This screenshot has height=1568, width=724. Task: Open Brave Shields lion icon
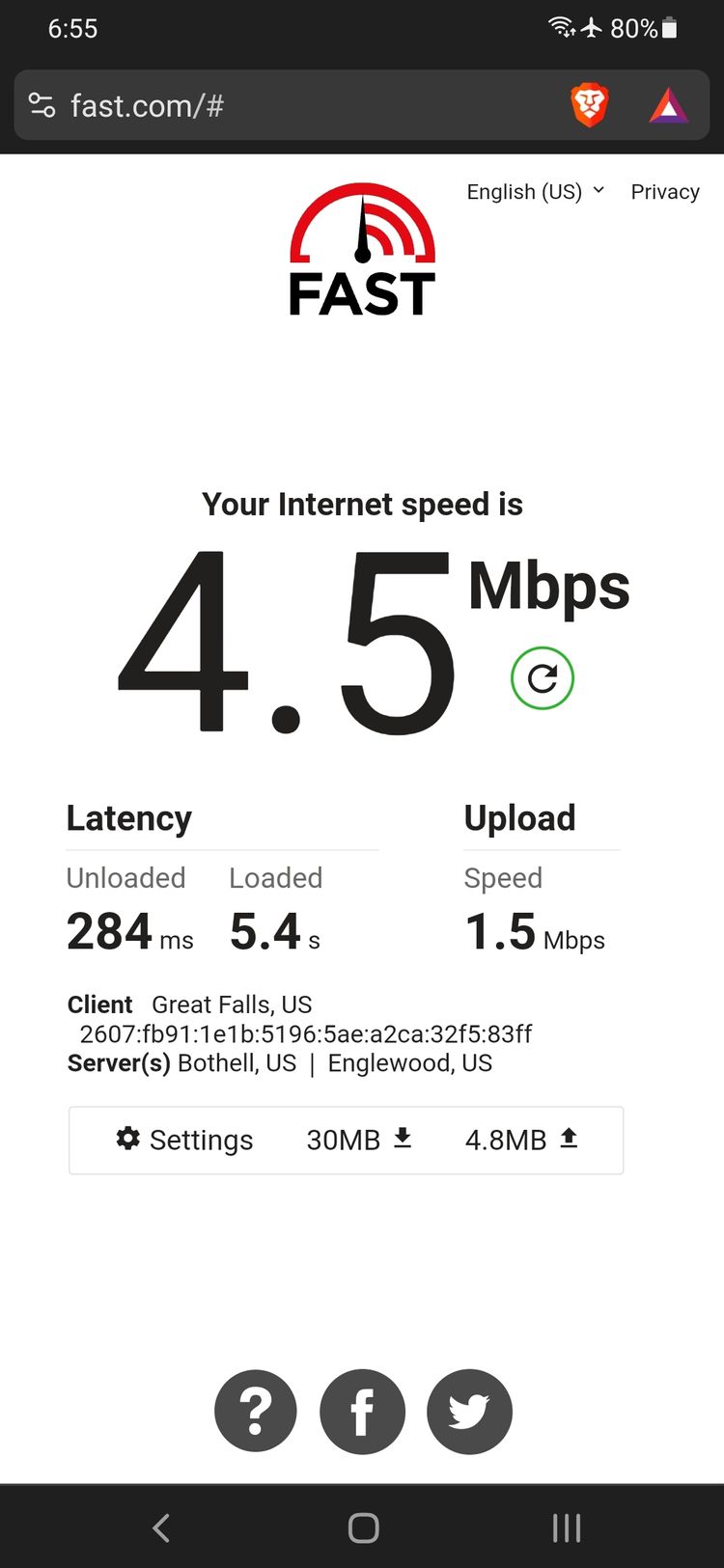click(590, 105)
